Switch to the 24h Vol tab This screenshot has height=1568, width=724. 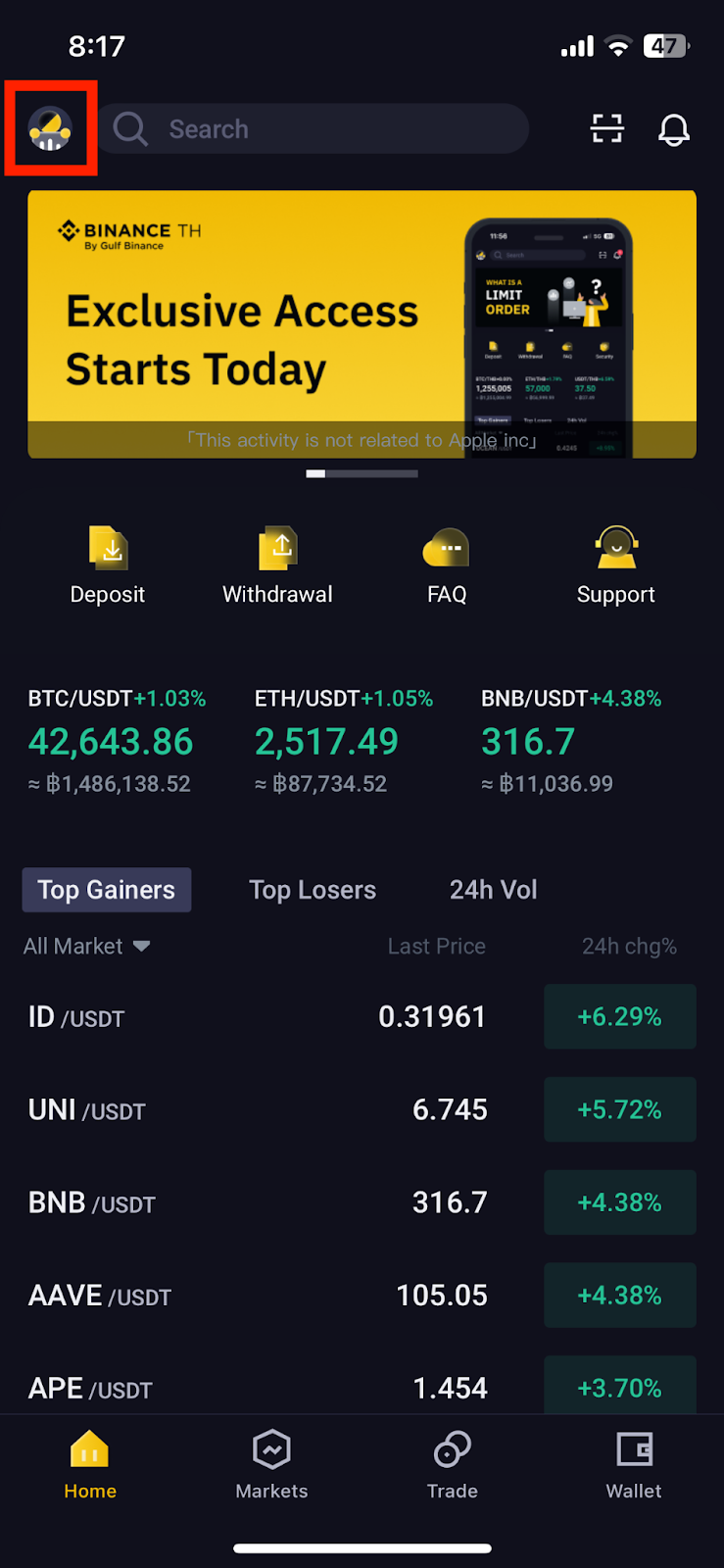tap(493, 890)
